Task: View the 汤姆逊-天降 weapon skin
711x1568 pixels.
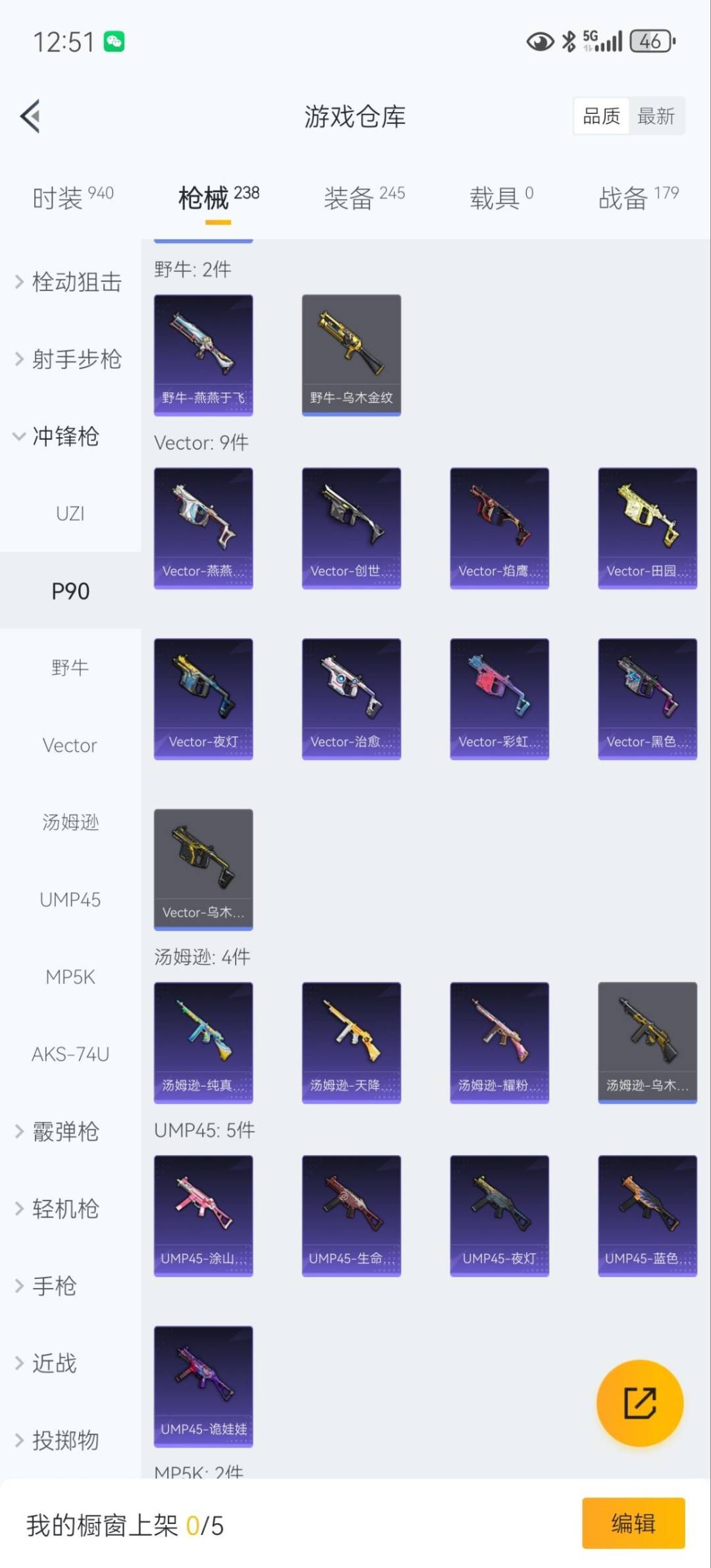Action: pyautogui.click(x=351, y=1042)
